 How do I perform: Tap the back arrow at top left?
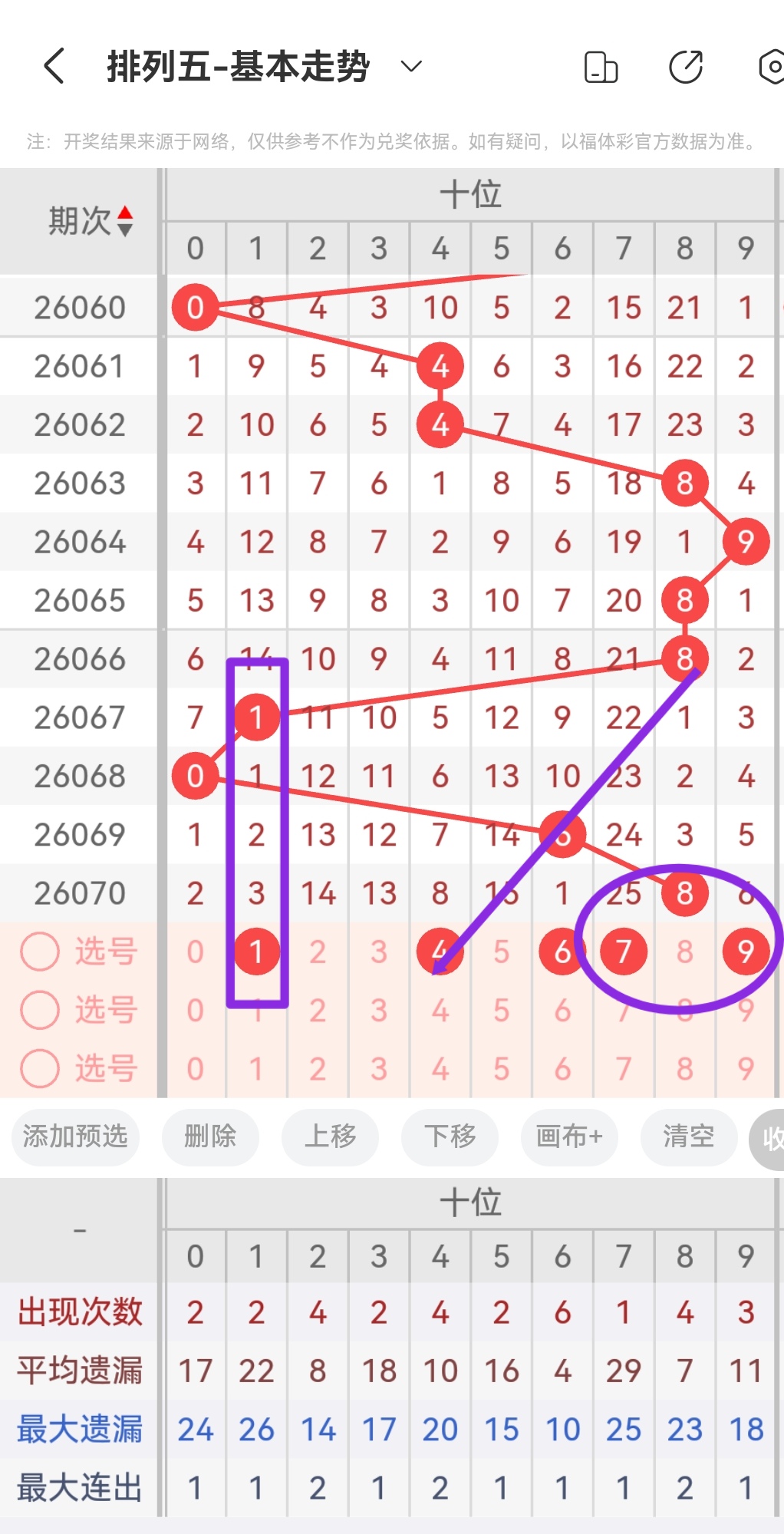click(x=53, y=66)
